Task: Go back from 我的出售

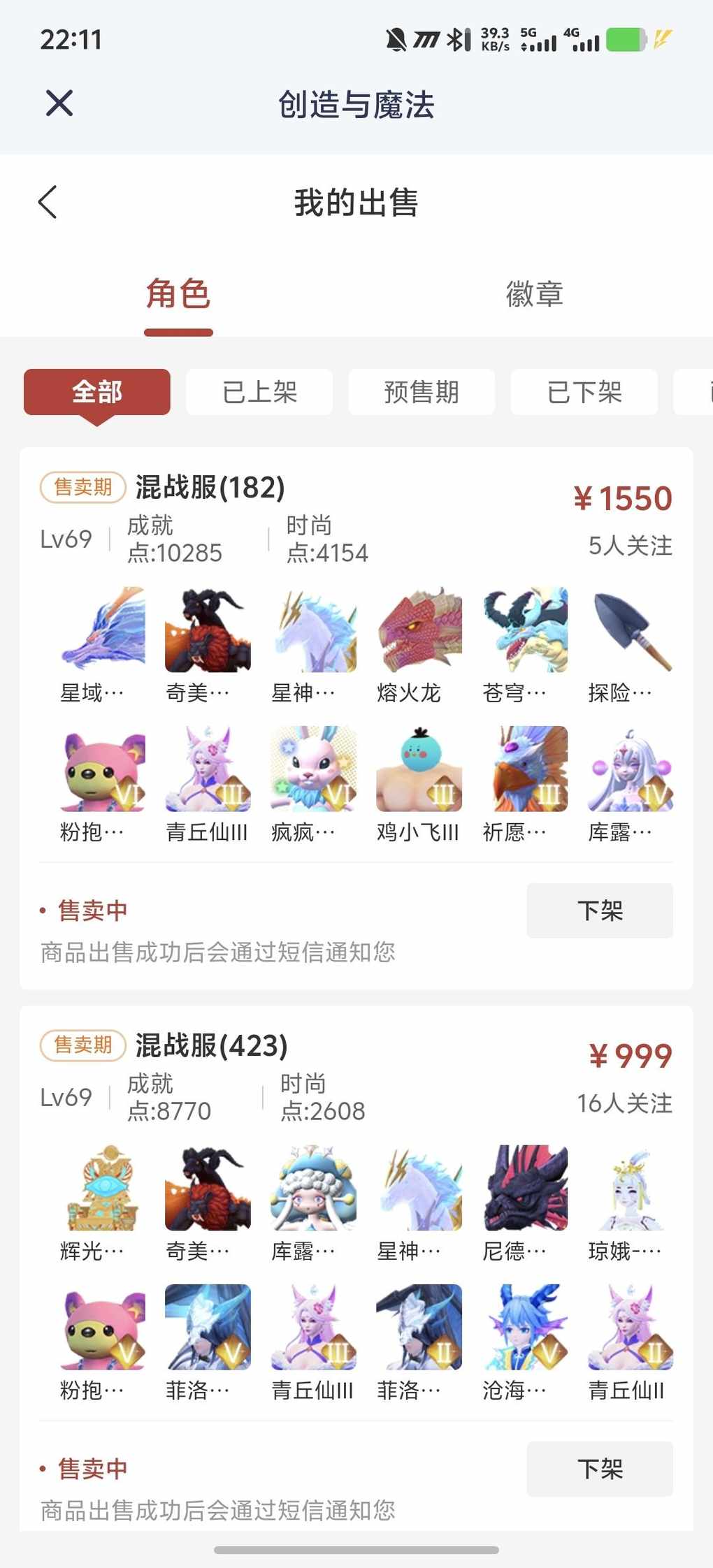Action: coord(48,203)
